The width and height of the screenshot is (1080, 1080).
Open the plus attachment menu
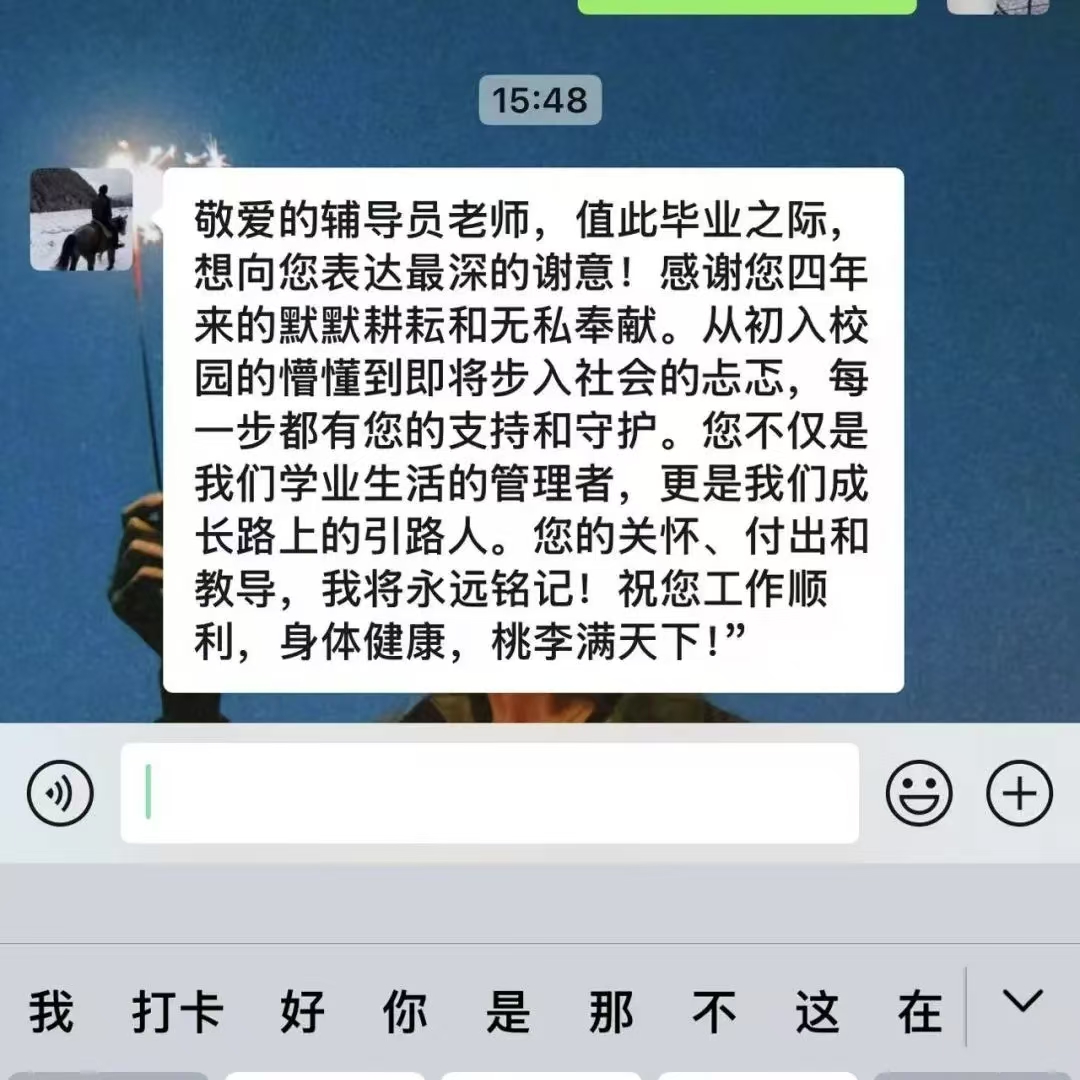[x=1019, y=793]
